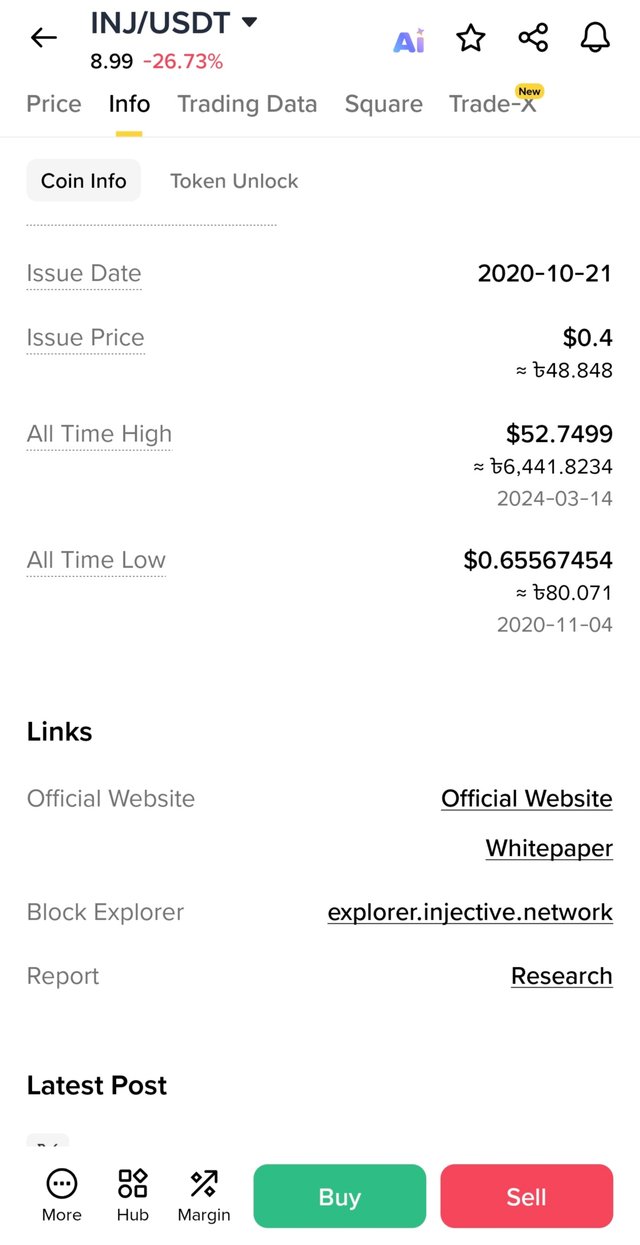
Task: View the Whitepaper link
Action: point(549,849)
